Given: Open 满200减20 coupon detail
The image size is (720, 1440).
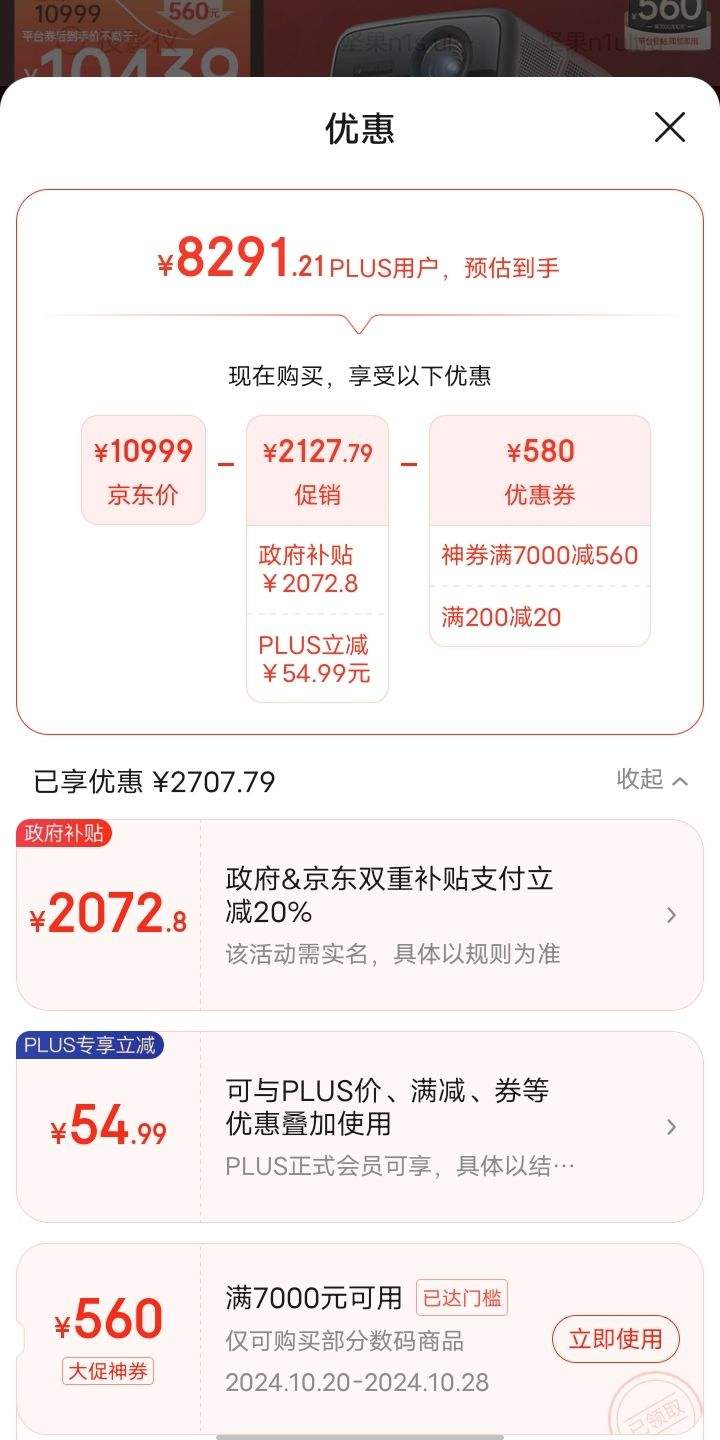Looking at the screenshot, I should pos(538,618).
